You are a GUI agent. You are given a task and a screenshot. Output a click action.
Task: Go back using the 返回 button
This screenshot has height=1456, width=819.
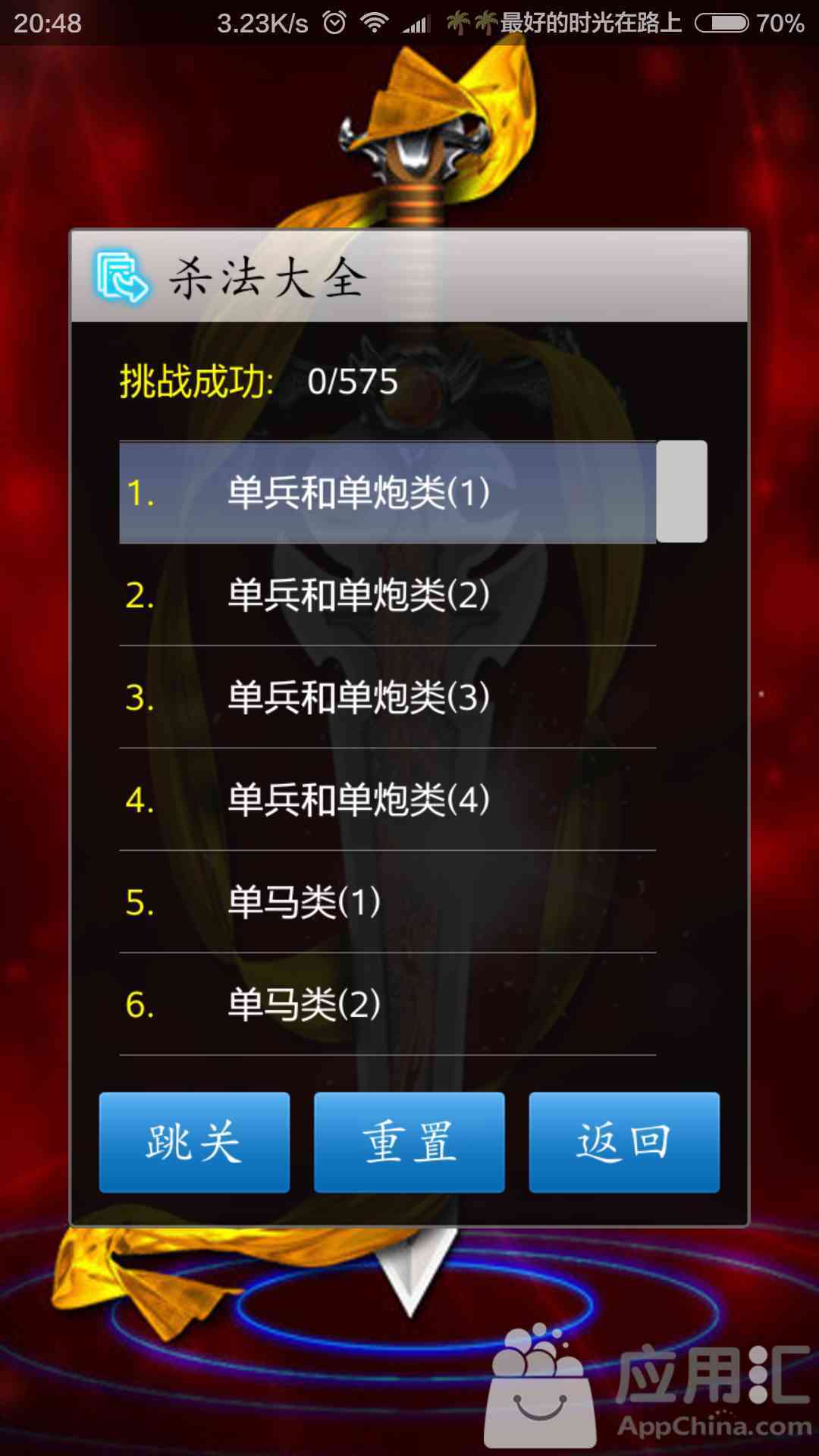pos(624,1142)
